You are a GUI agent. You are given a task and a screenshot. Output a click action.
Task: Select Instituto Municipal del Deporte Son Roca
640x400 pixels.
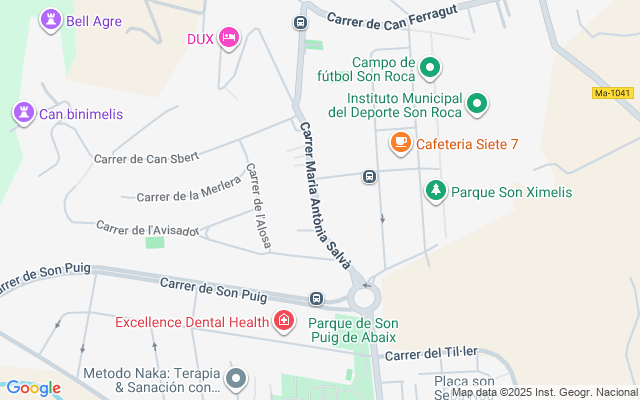(x=477, y=103)
